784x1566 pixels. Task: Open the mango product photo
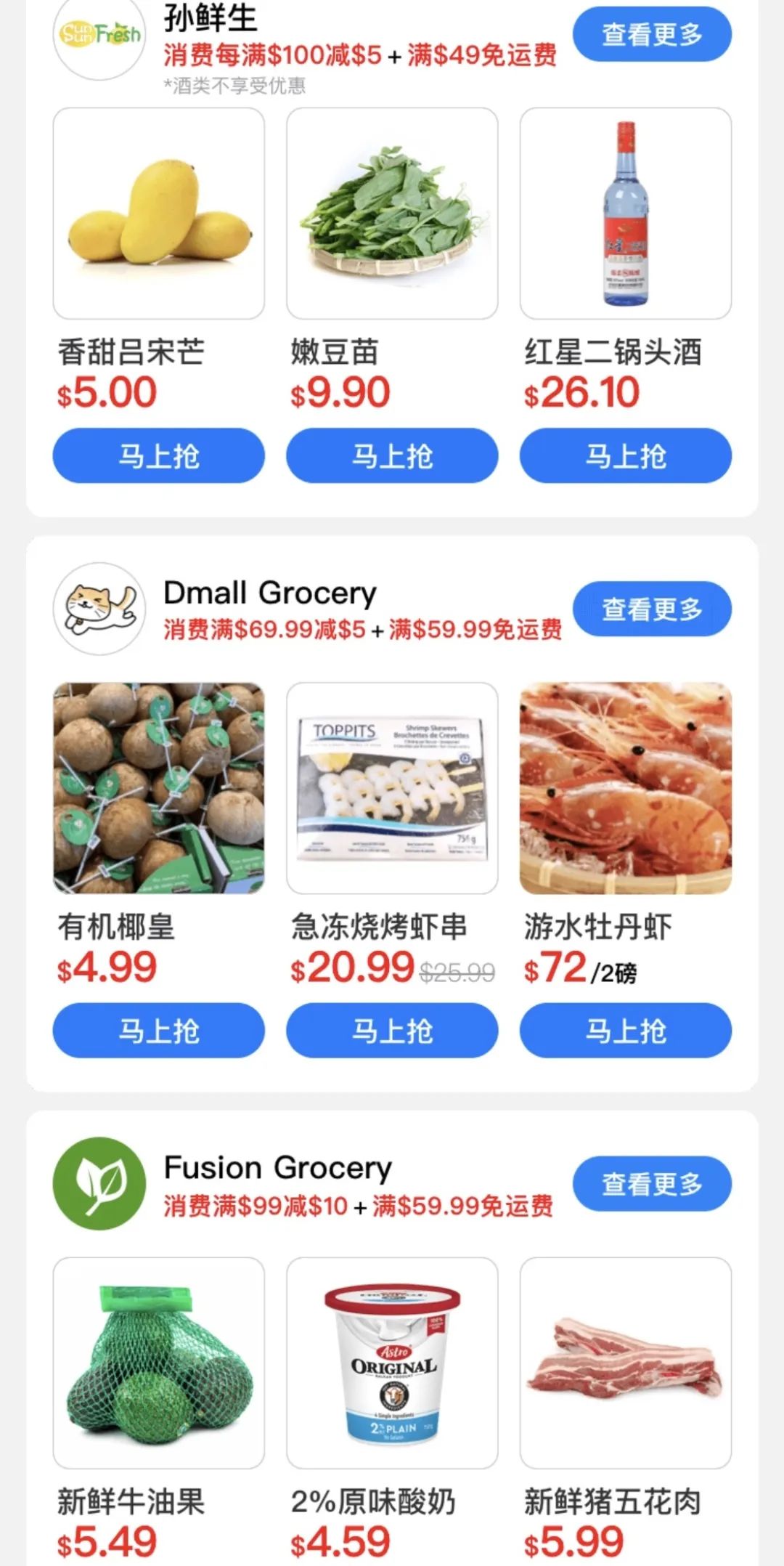coord(158,214)
